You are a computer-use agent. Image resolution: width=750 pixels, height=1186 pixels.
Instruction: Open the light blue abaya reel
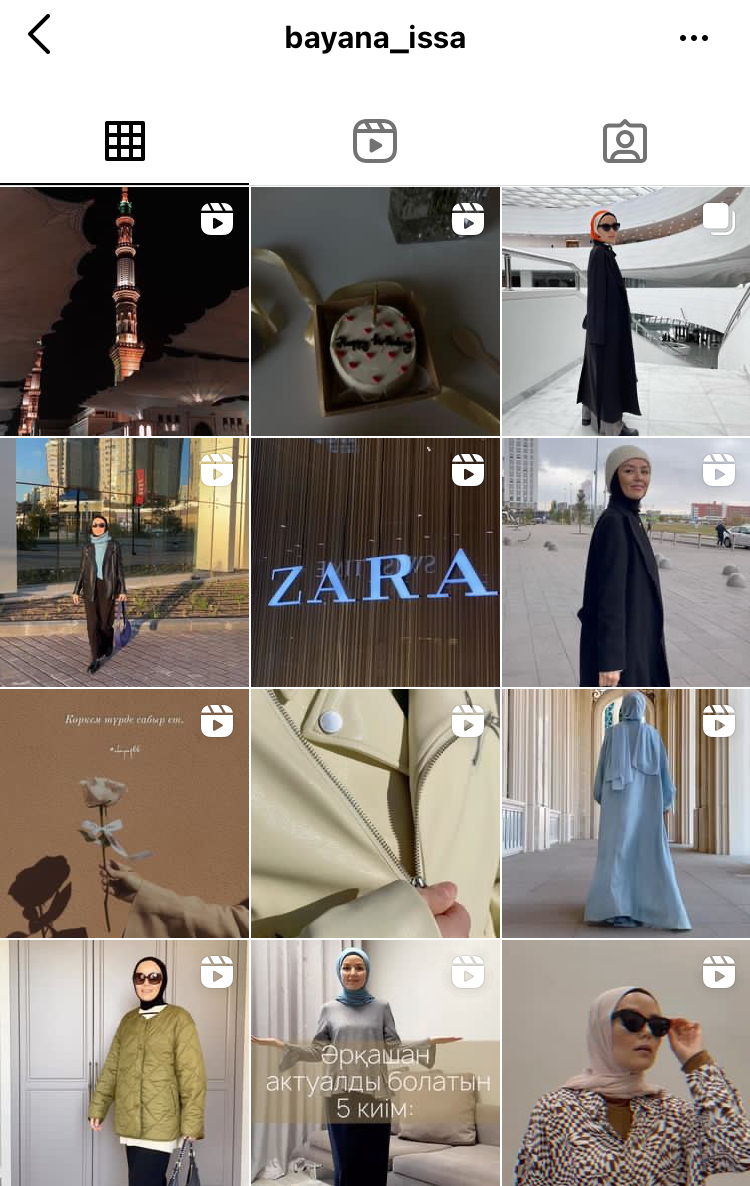626,813
